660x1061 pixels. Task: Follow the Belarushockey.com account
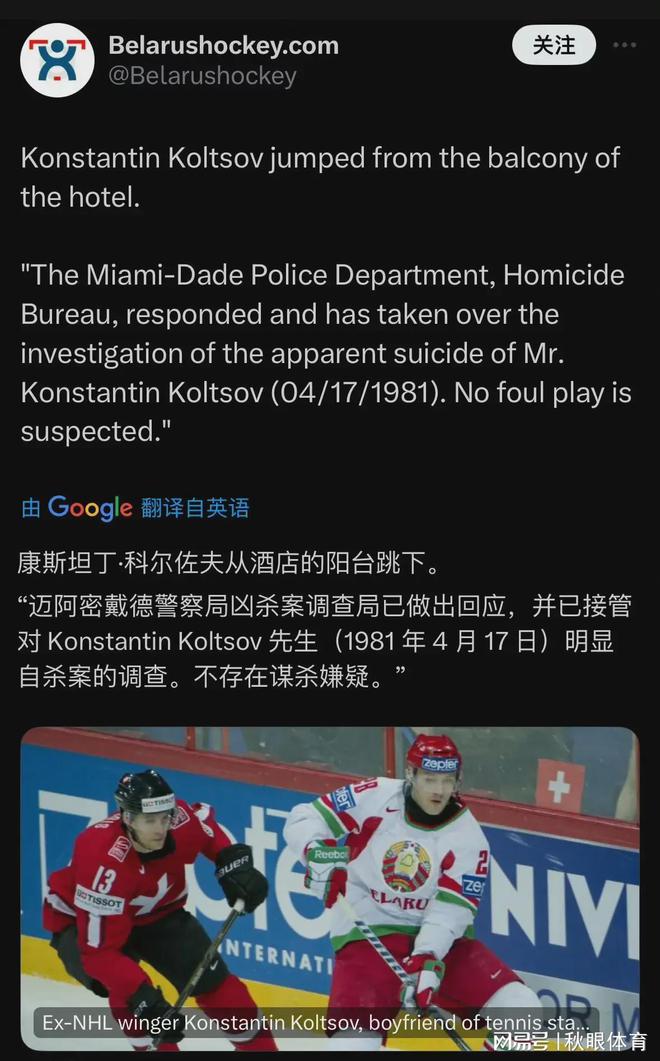(x=553, y=46)
